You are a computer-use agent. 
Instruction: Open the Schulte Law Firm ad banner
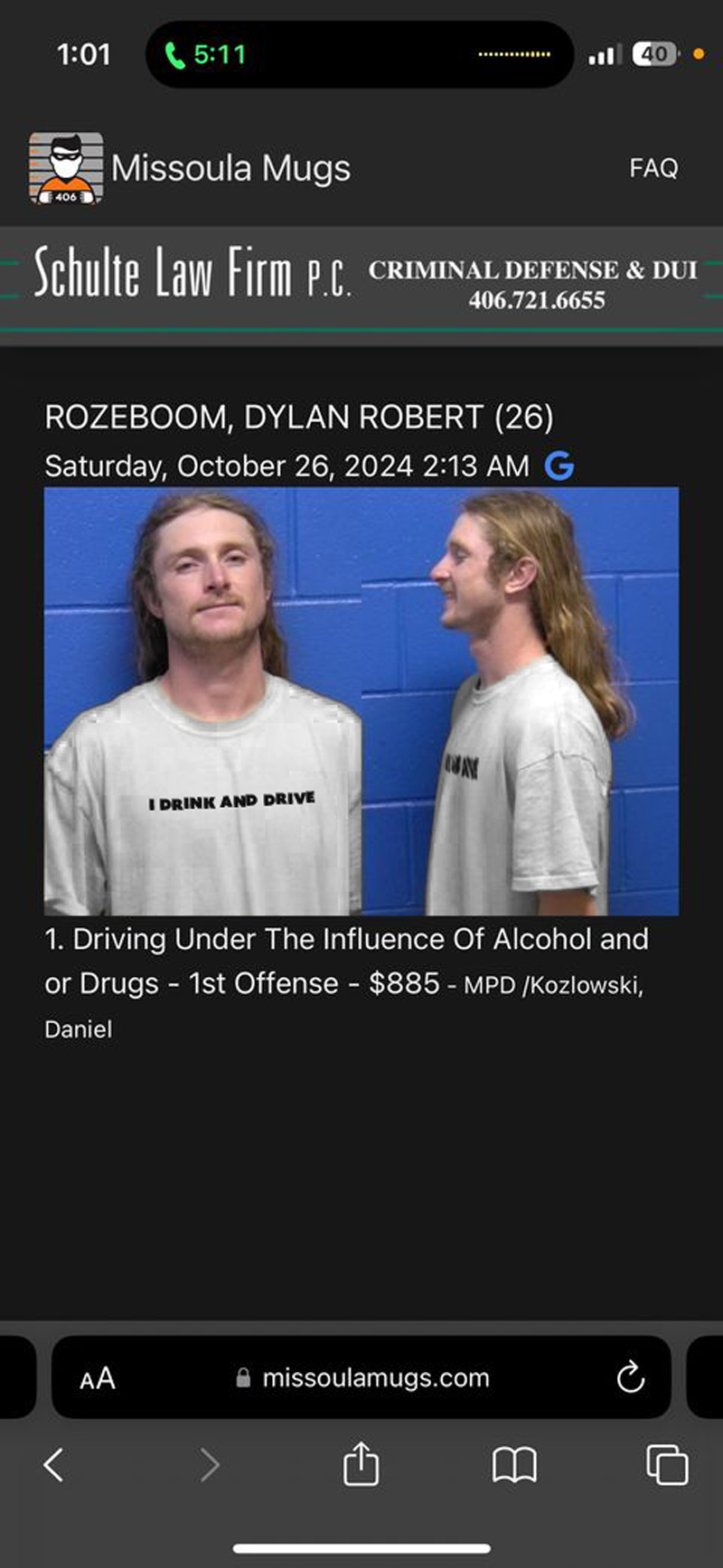coord(361,282)
